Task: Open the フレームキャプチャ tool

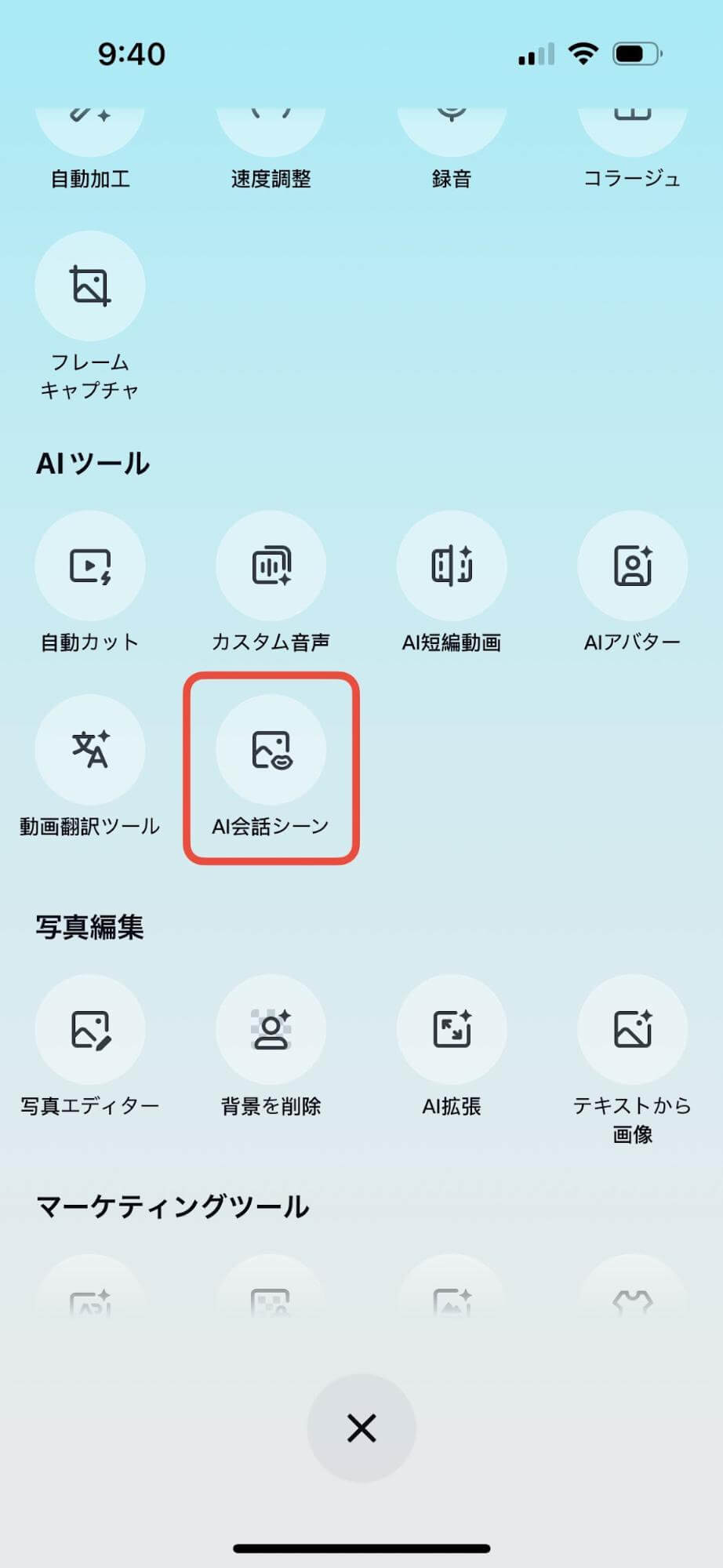Action: pyautogui.click(x=90, y=286)
